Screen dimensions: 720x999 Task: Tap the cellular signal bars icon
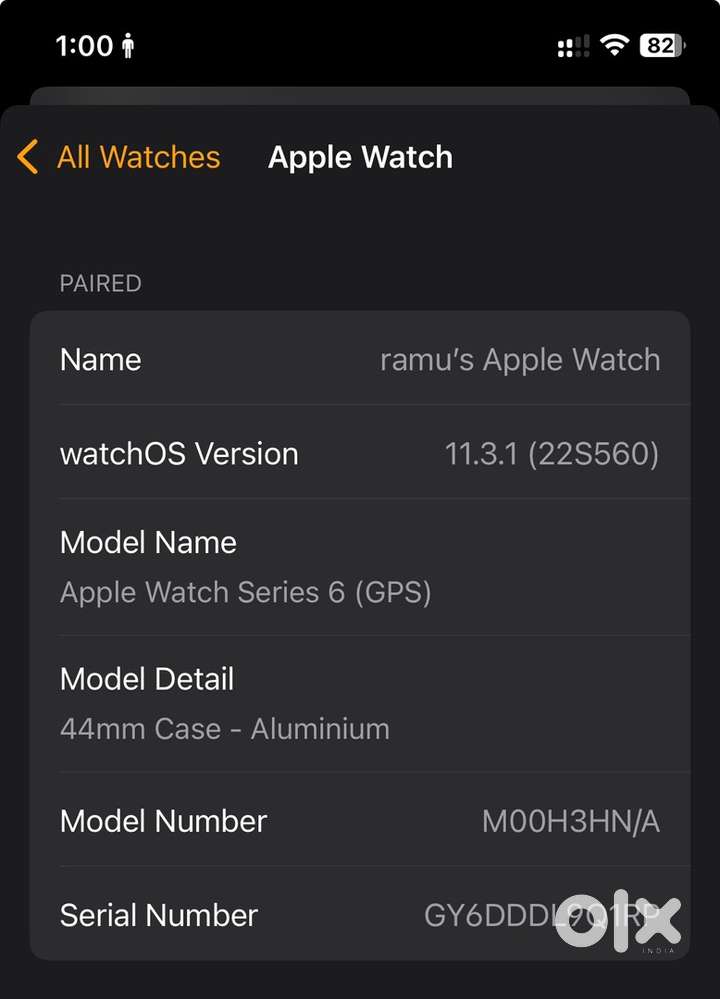[572, 45]
